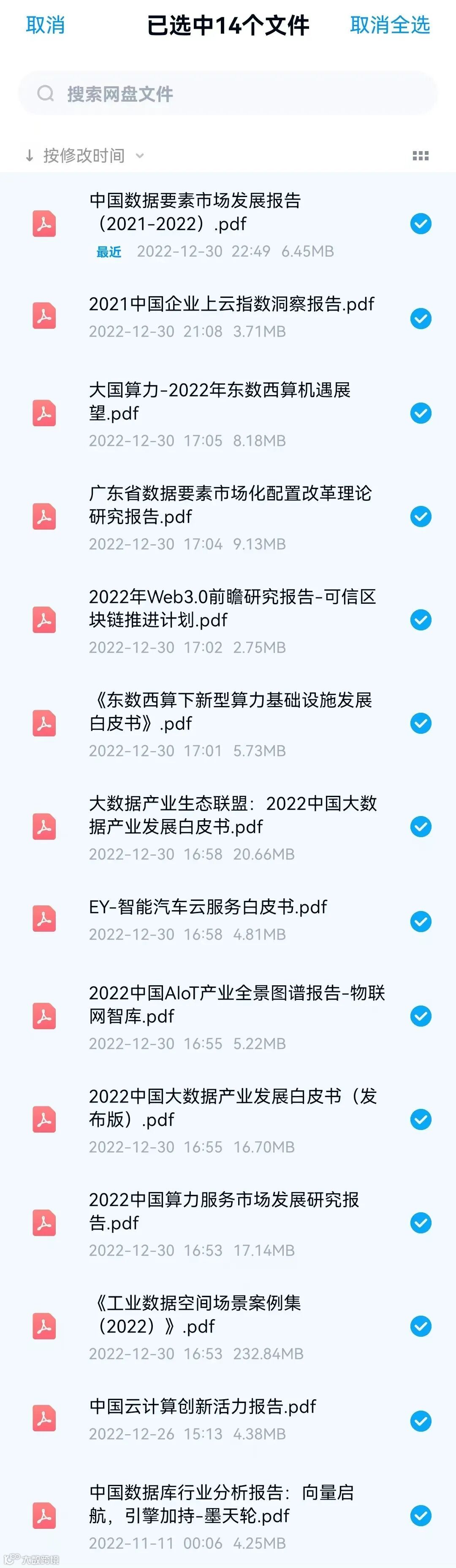Uncheck 2022中国AIoT产业全景图谱报告
Screen dimensions: 456x1568
(x=421, y=1016)
